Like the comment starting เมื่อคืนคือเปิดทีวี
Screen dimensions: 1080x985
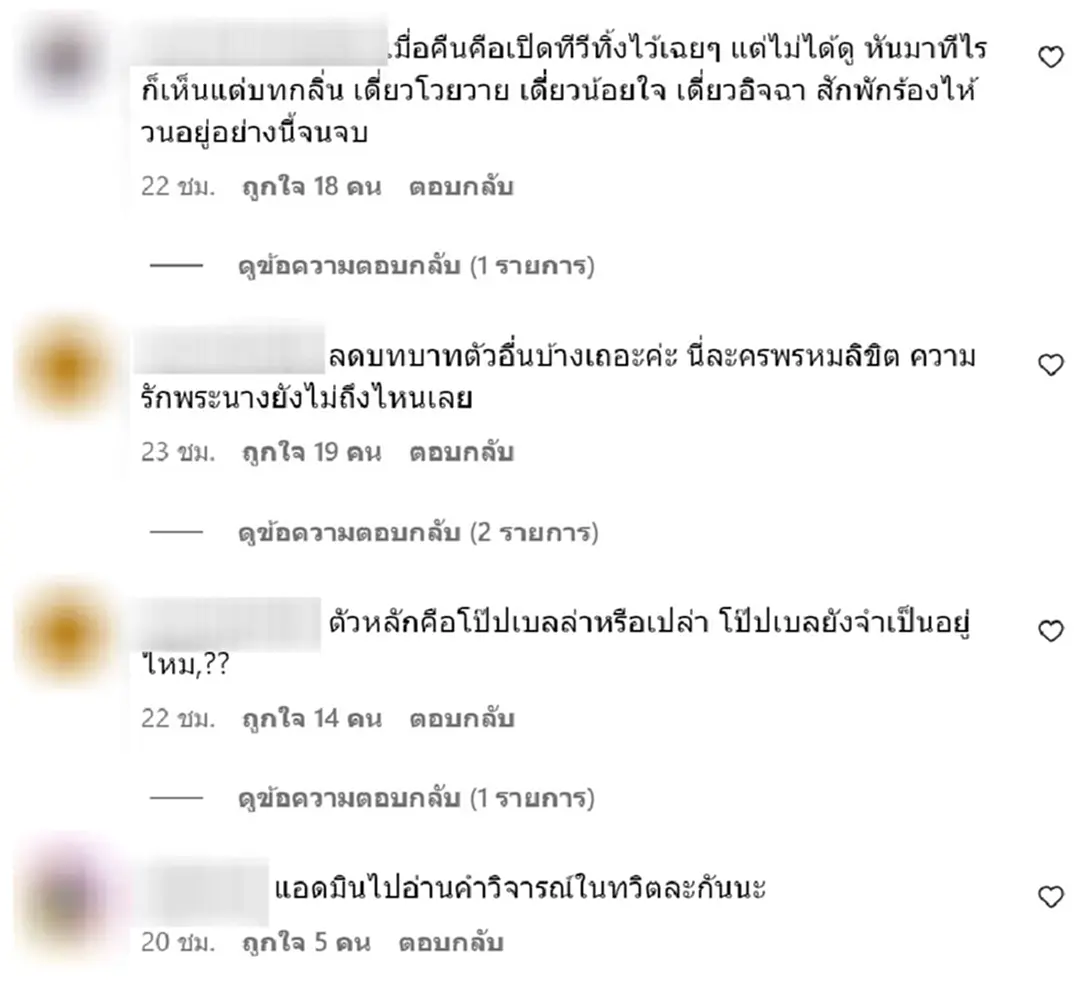click(x=1050, y=58)
